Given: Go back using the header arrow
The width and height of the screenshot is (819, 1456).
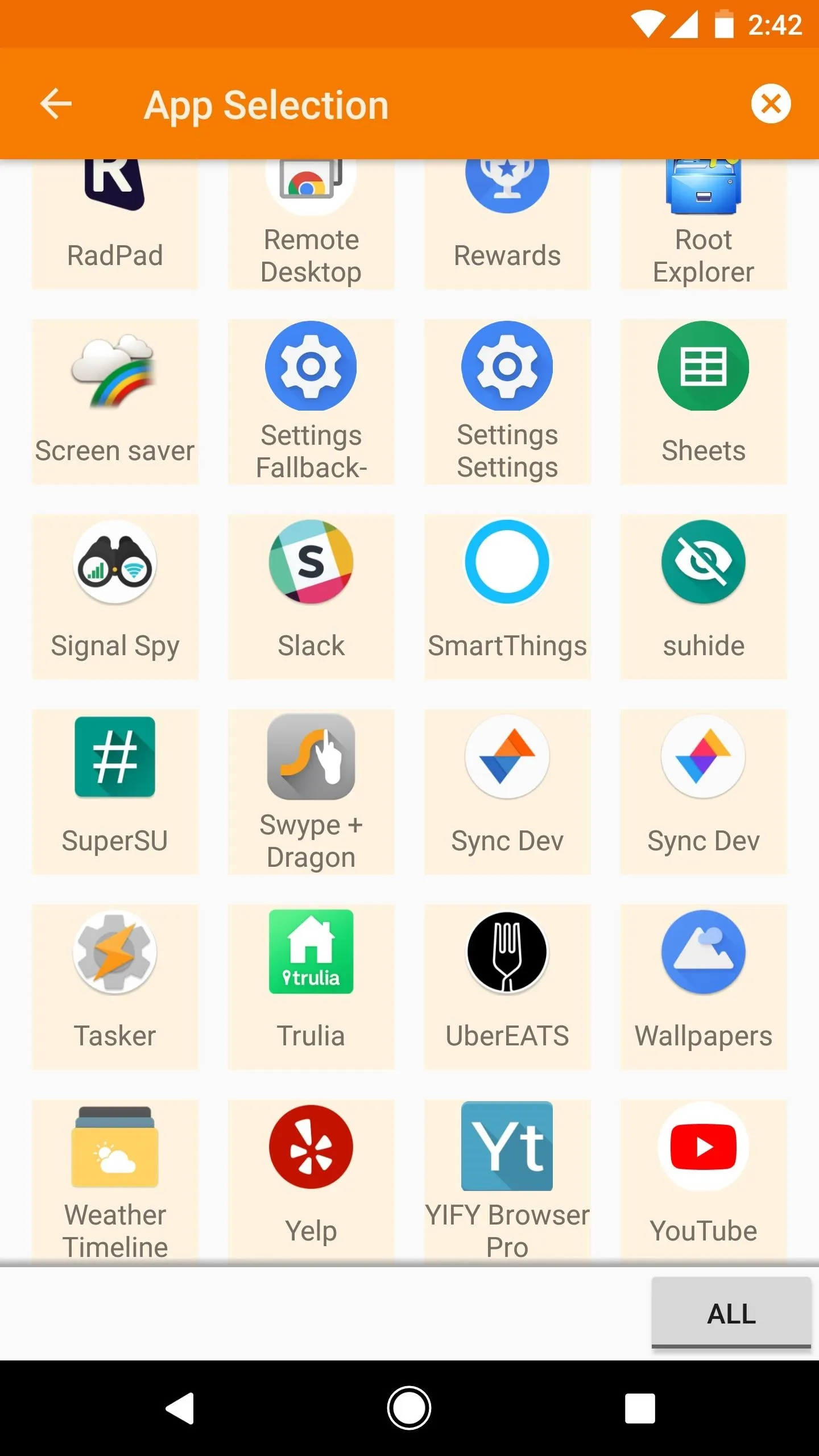Looking at the screenshot, I should tap(56, 104).
